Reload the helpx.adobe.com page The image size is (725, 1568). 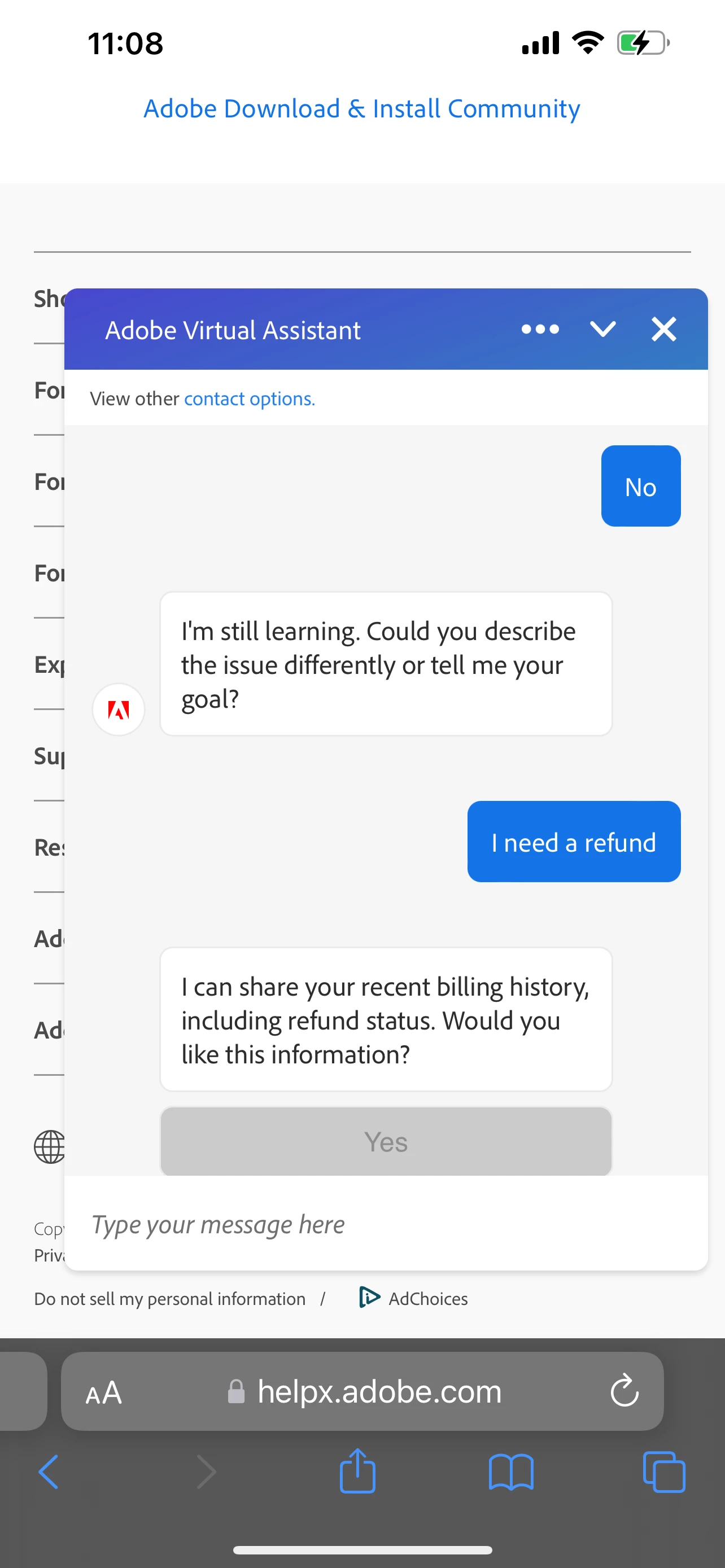tap(624, 1391)
